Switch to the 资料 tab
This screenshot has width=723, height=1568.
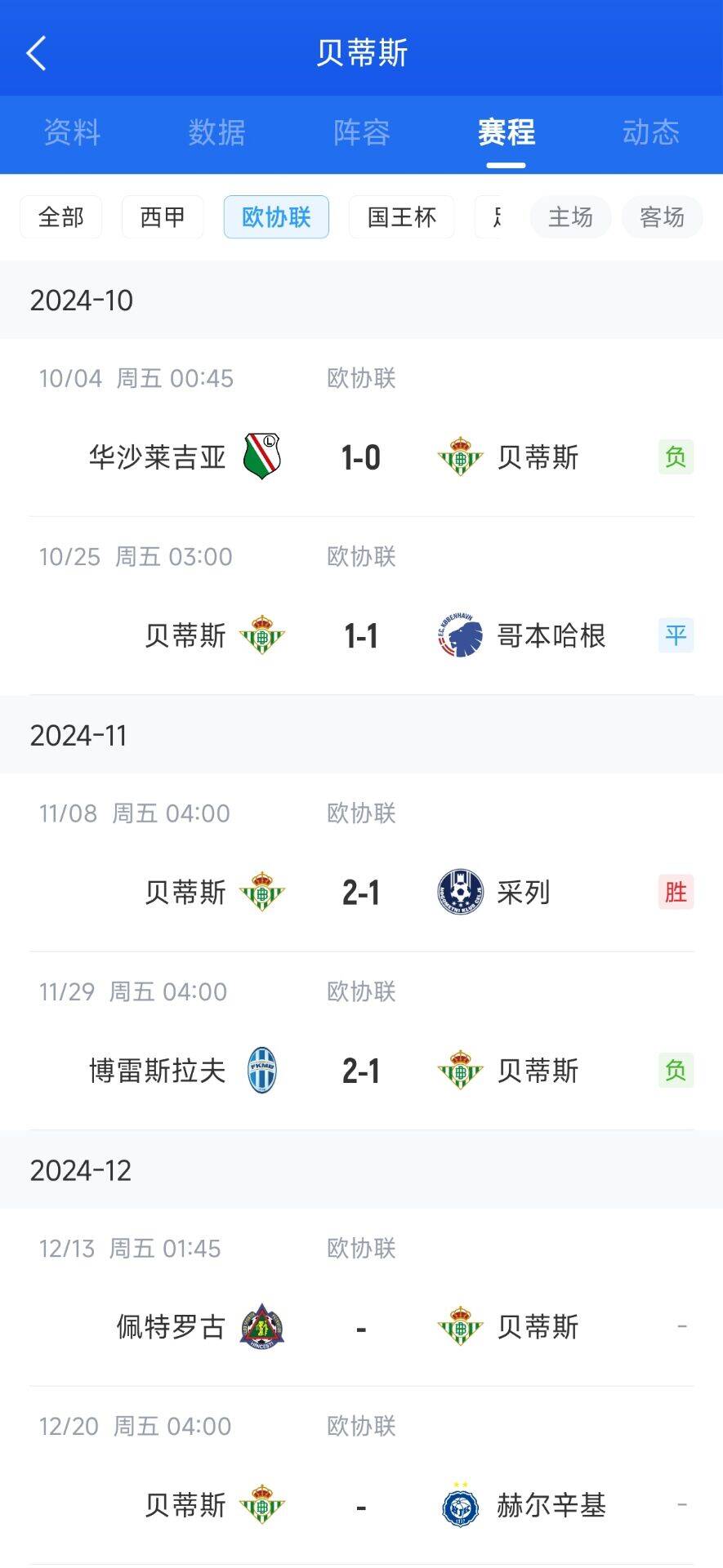(72, 132)
